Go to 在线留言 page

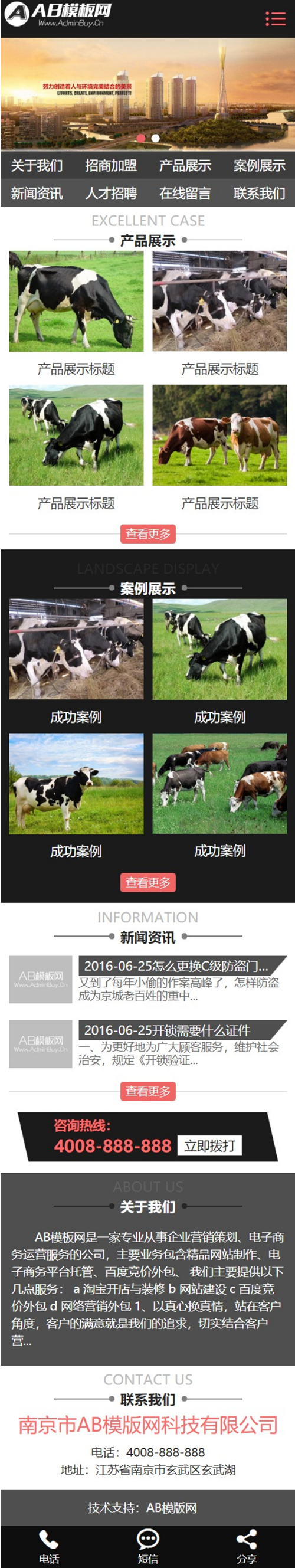(185, 194)
